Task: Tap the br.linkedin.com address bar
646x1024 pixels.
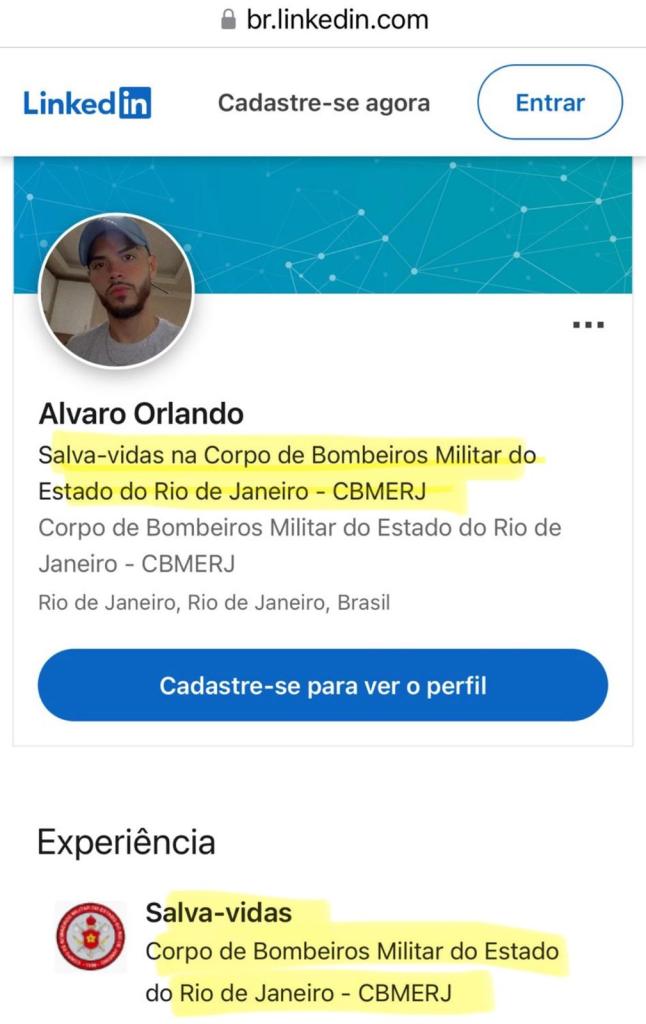Action: coord(324,19)
